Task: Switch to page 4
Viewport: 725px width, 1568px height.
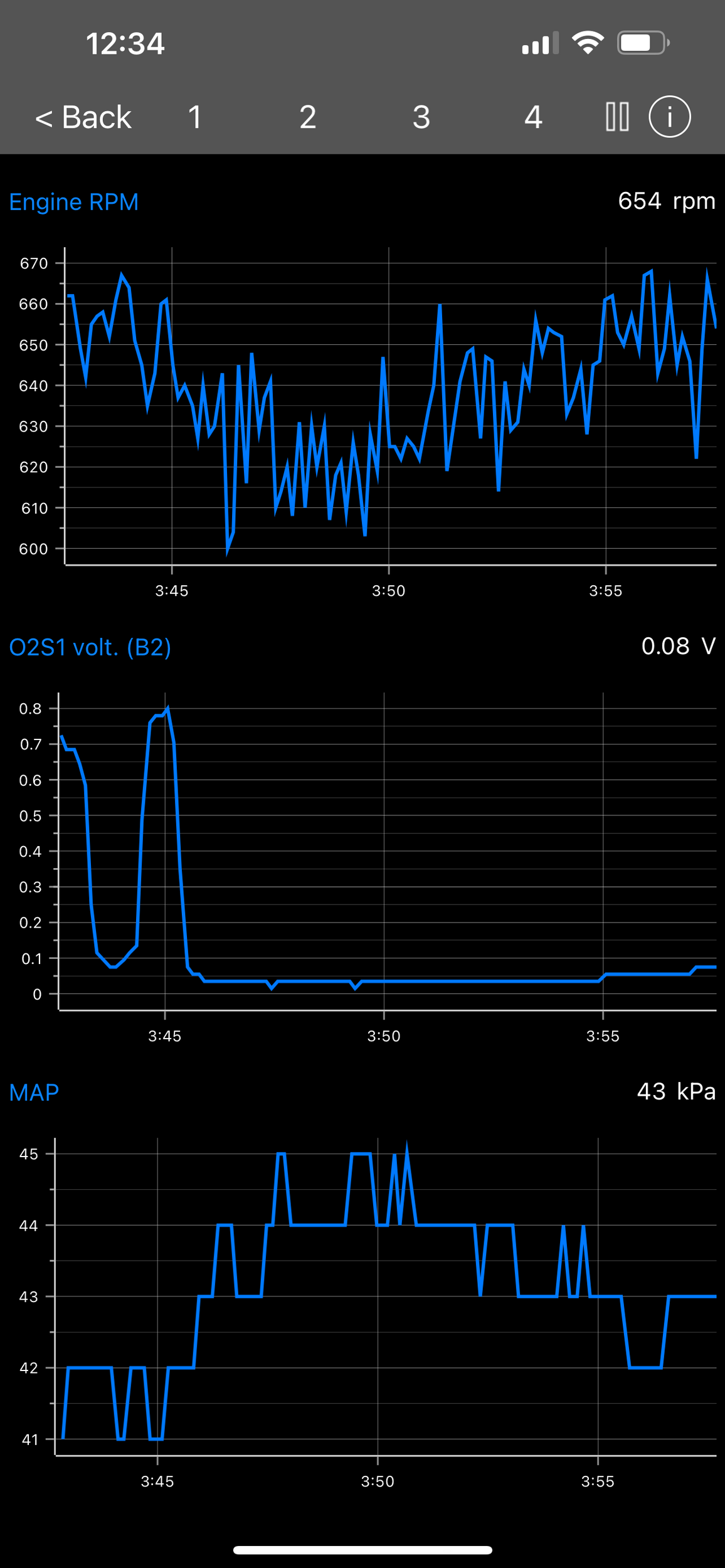Action: point(533,117)
